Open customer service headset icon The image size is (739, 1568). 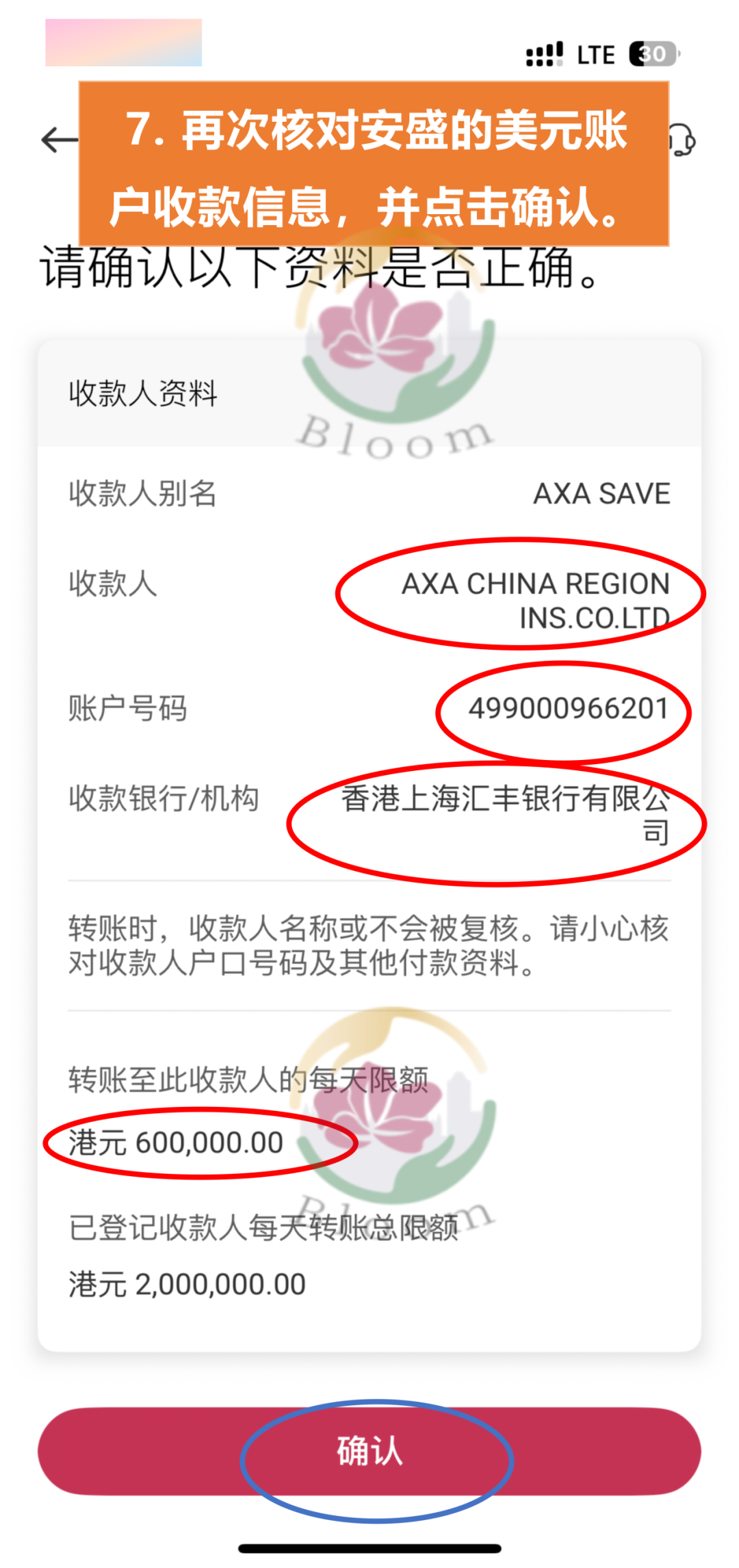point(683,142)
